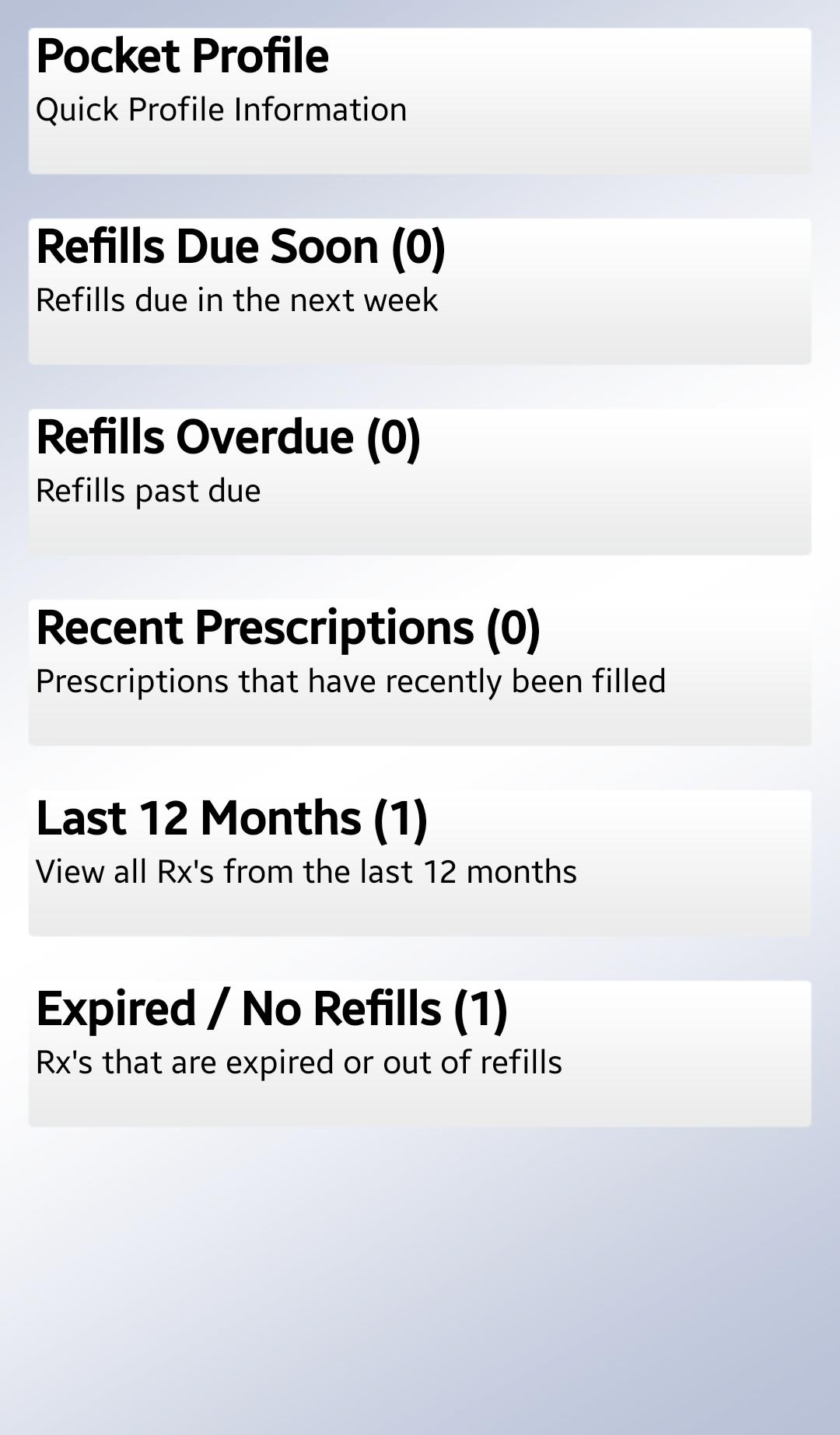The image size is (840, 1435).
Task: Select the Pocket Profile heading
Action: pos(183,55)
